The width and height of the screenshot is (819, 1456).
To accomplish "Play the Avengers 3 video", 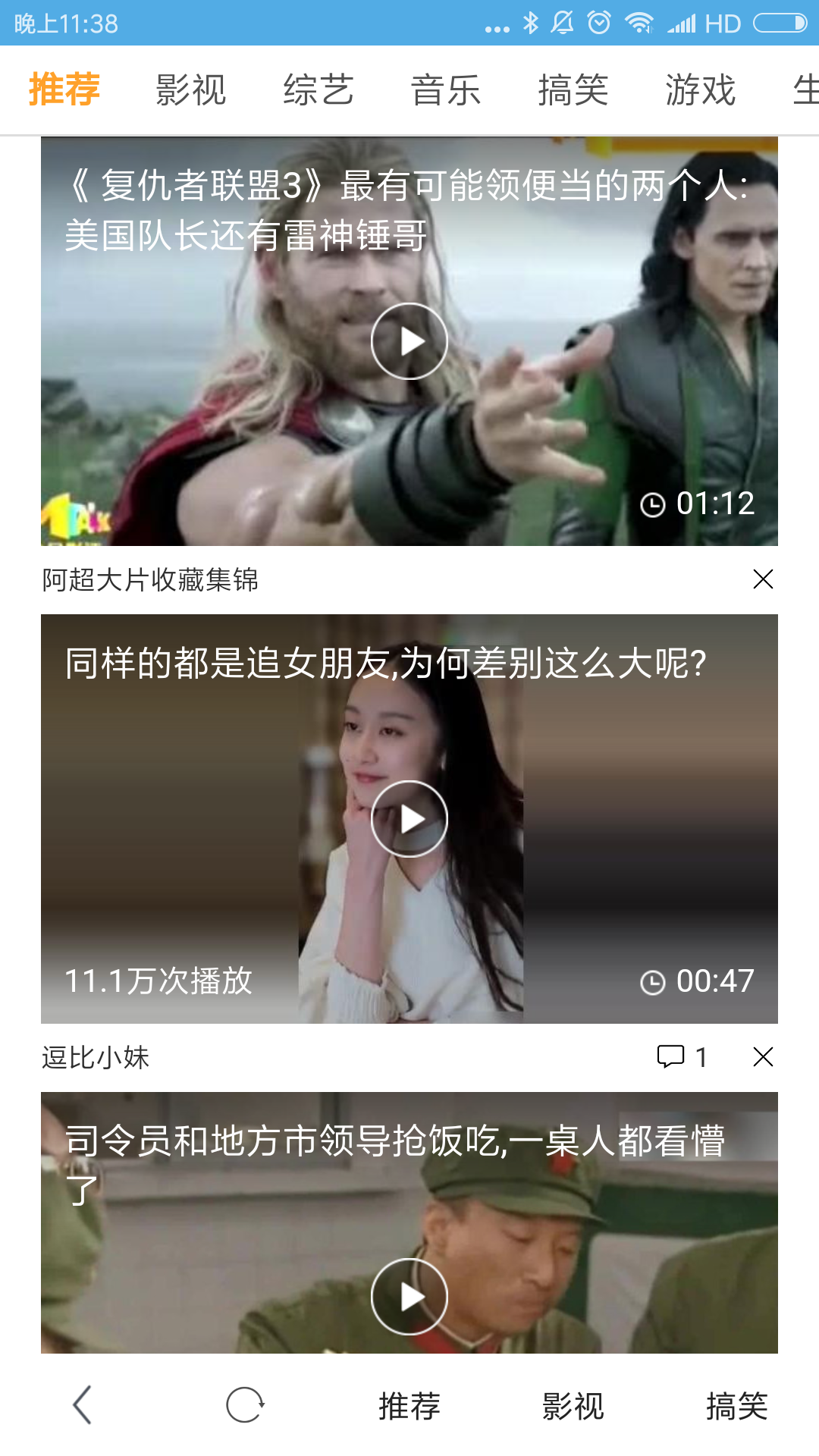I will [x=409, y=340].
